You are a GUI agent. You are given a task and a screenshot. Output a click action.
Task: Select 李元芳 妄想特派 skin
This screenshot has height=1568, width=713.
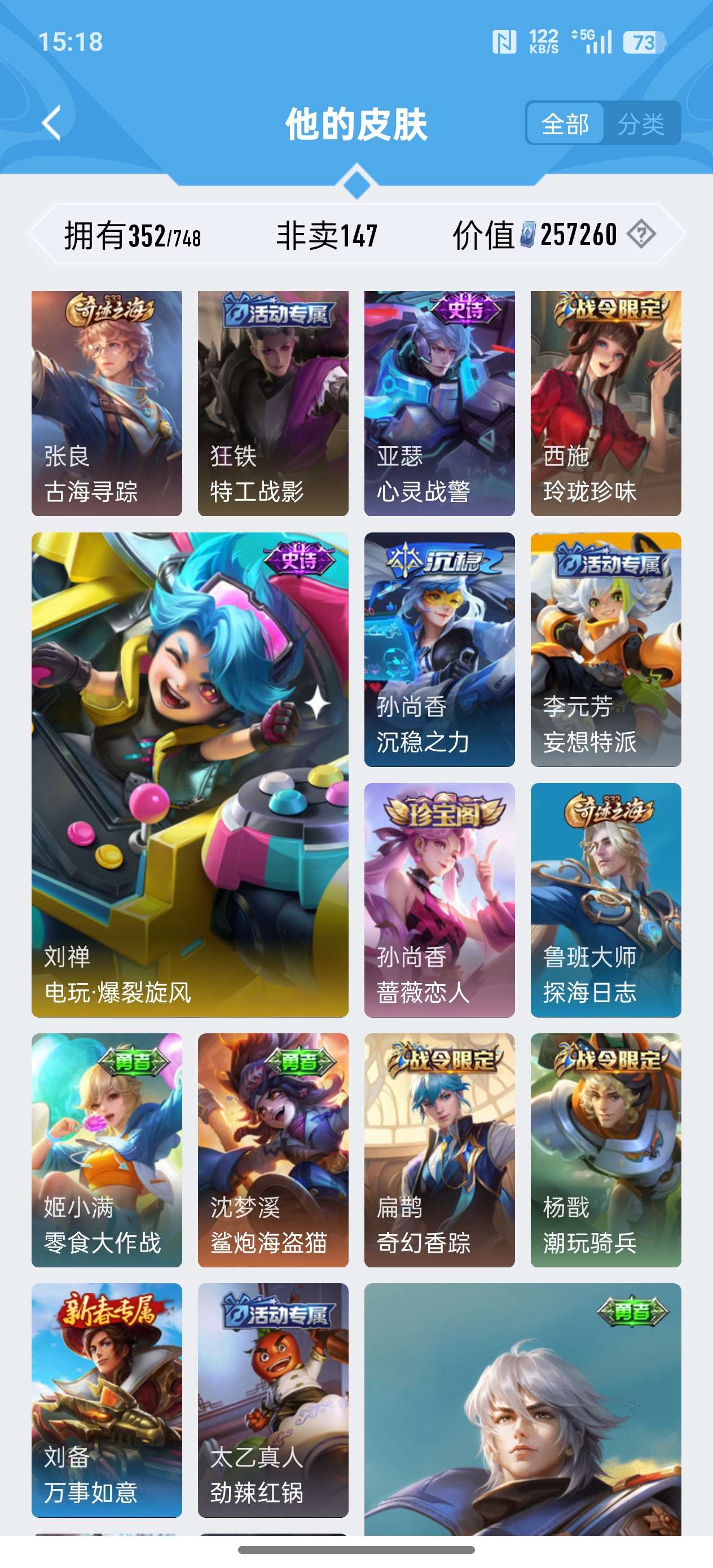[605, 649]
